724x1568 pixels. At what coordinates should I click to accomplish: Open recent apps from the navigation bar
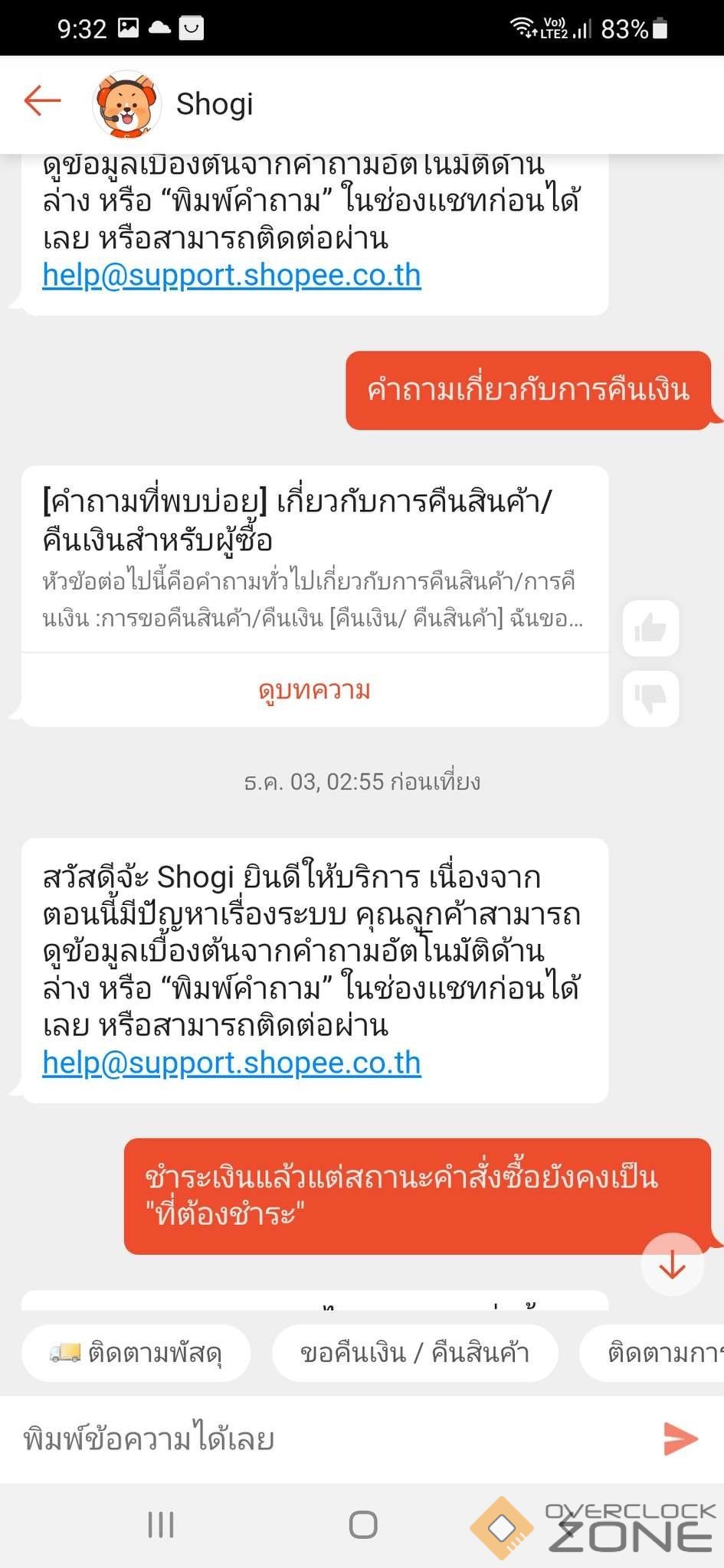point(161,1525)
